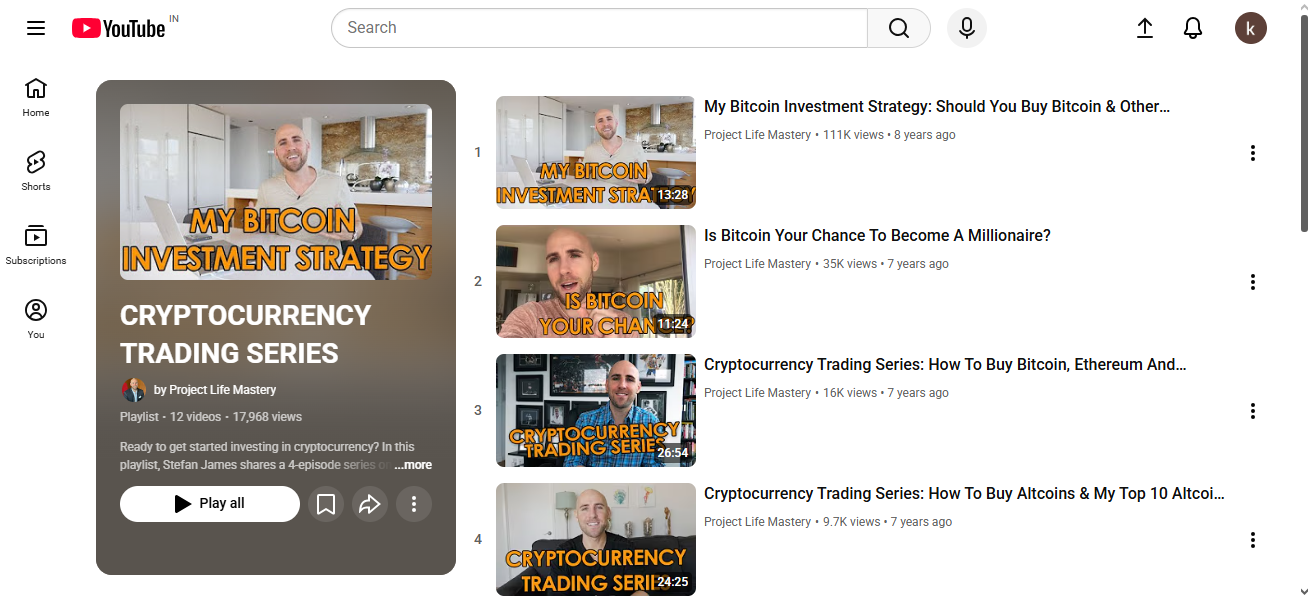Screen dimensions: 1312x599
Task: Open options for Is Bitcoin Your Chance video
Action: [1252, 282]
